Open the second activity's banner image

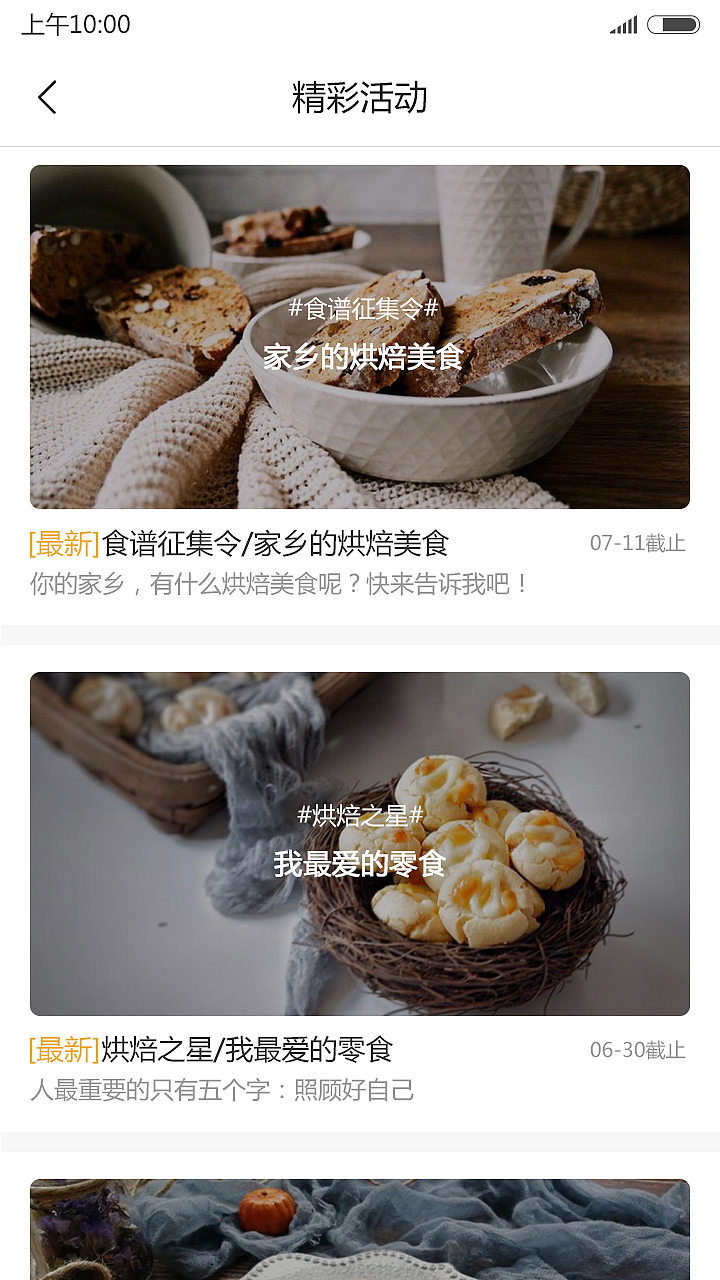coord(360,842)
